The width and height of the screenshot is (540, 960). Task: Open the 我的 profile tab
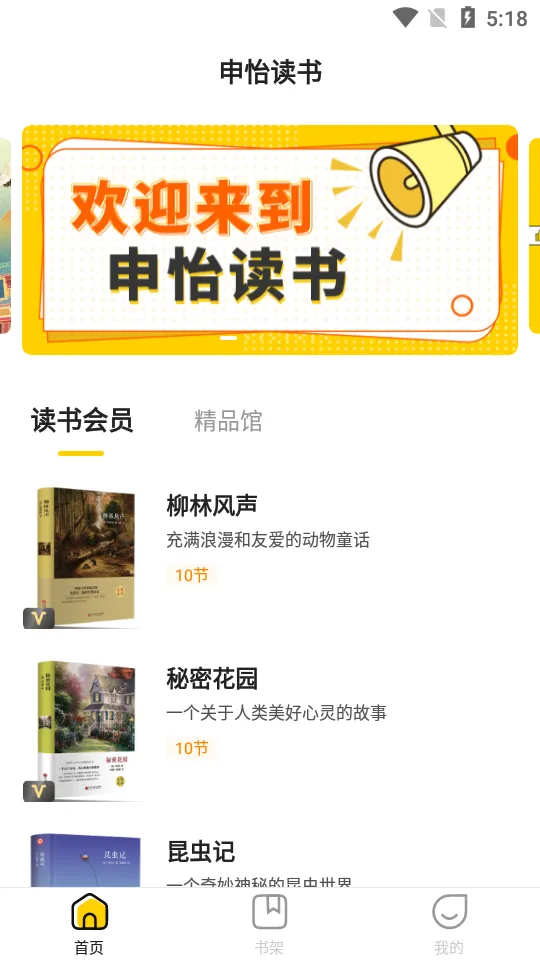(449, 924)
